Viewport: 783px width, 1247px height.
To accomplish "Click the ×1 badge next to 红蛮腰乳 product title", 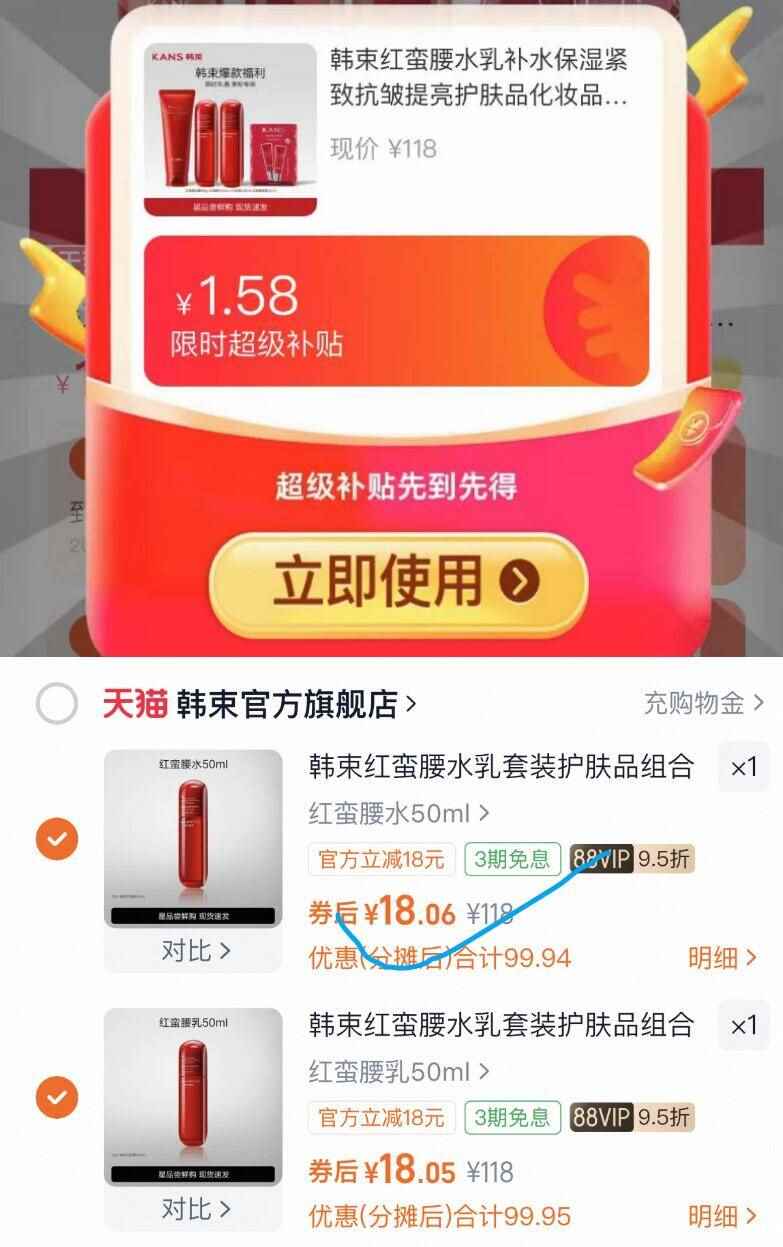I will point(742,1026).
